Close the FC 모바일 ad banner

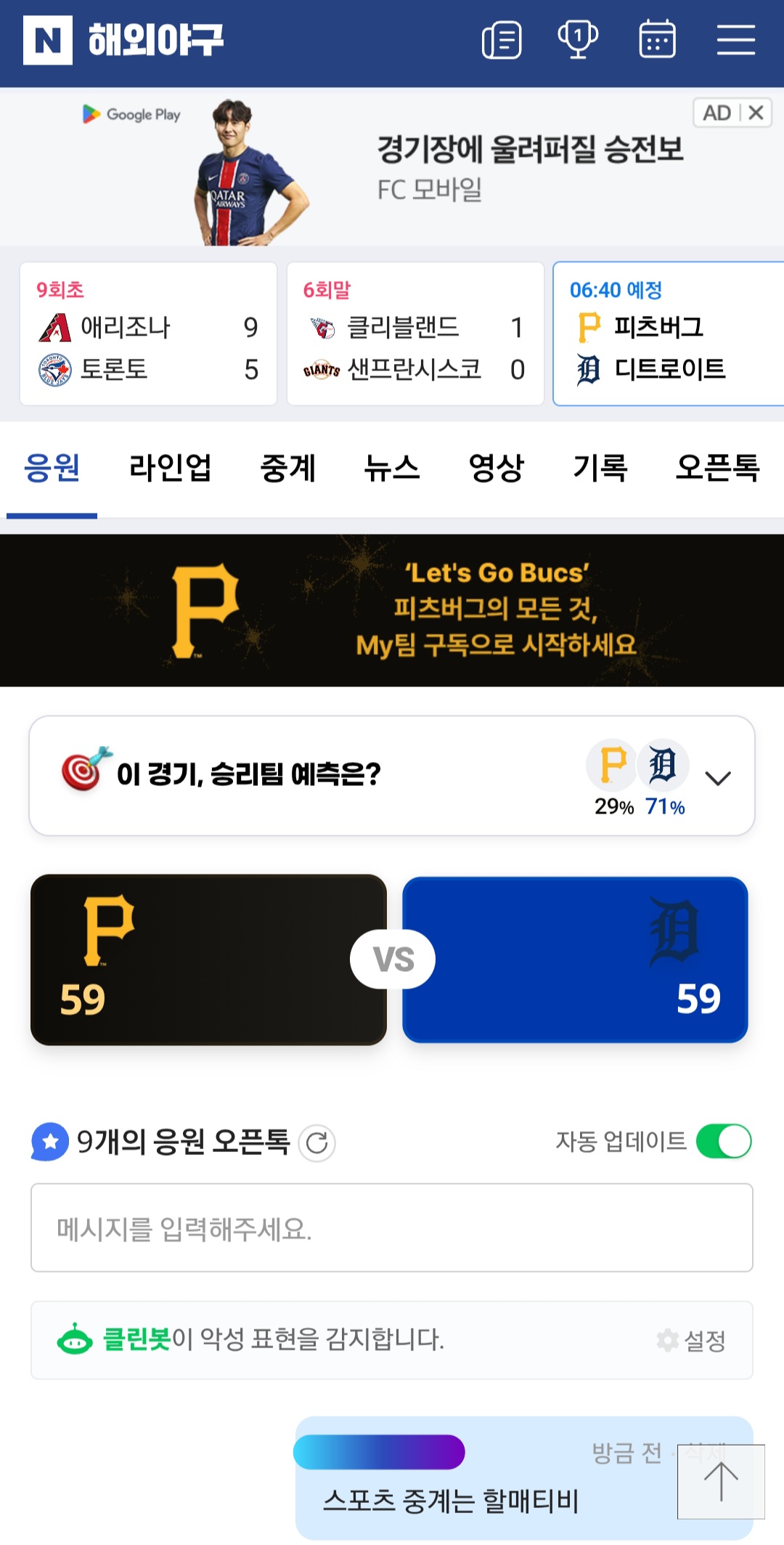(x=756, y=113)
